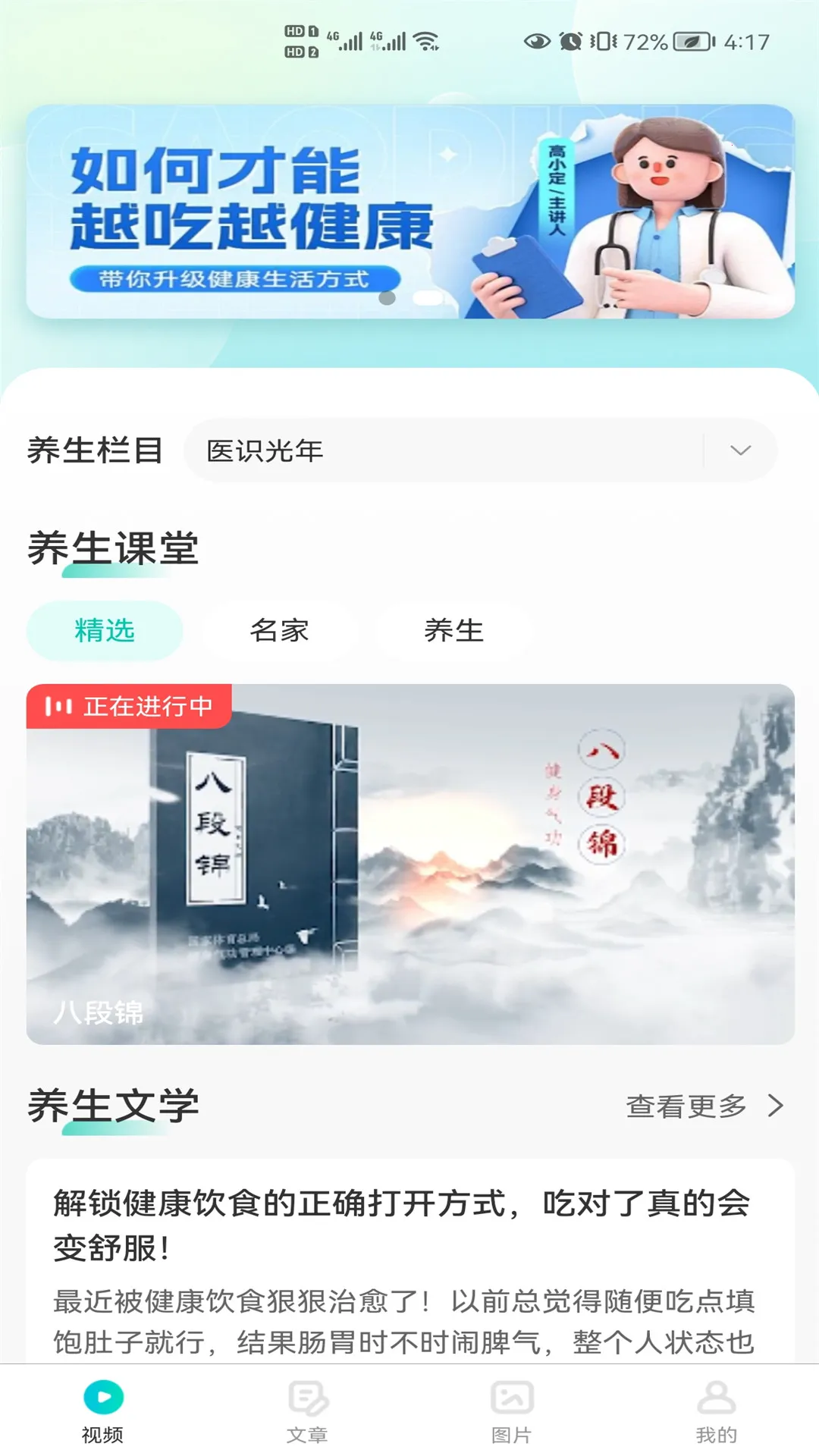The height and width of the screenshot is (1456, 819).
Task: Select the 精选 chip
Action: pyautogui.click(x=105, y=630)
